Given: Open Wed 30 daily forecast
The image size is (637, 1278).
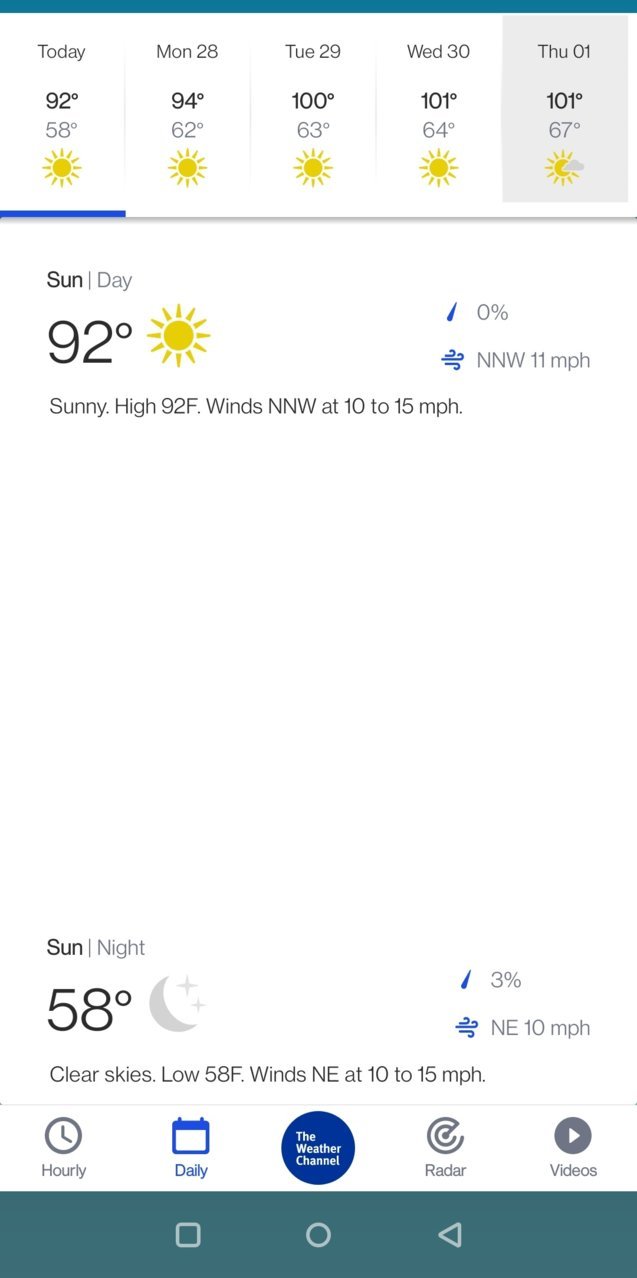Looking at the screenshot, I should [x=438, y=112].
